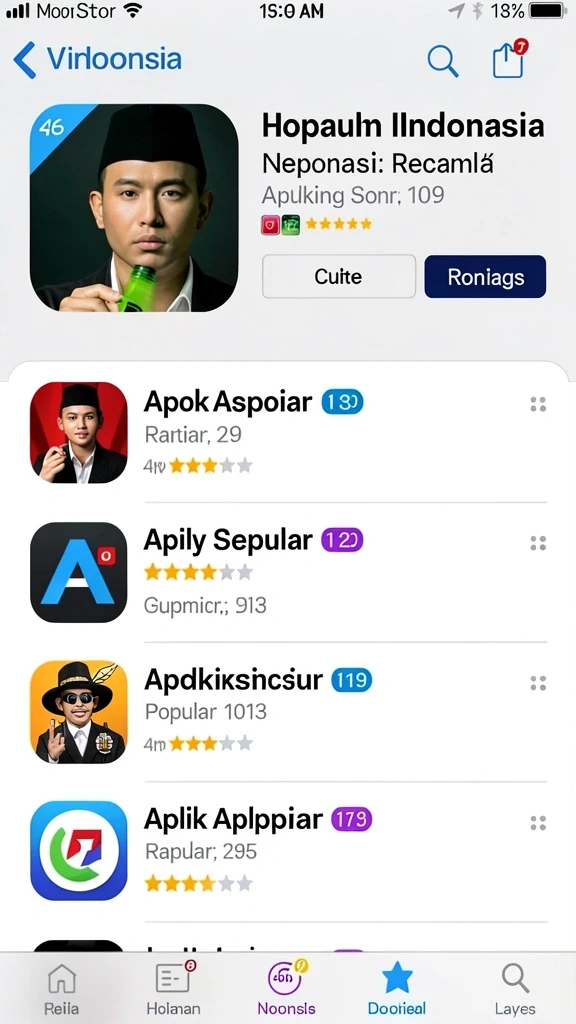Open options dots for Apok Aspoiar

click(x=538, y=404)
